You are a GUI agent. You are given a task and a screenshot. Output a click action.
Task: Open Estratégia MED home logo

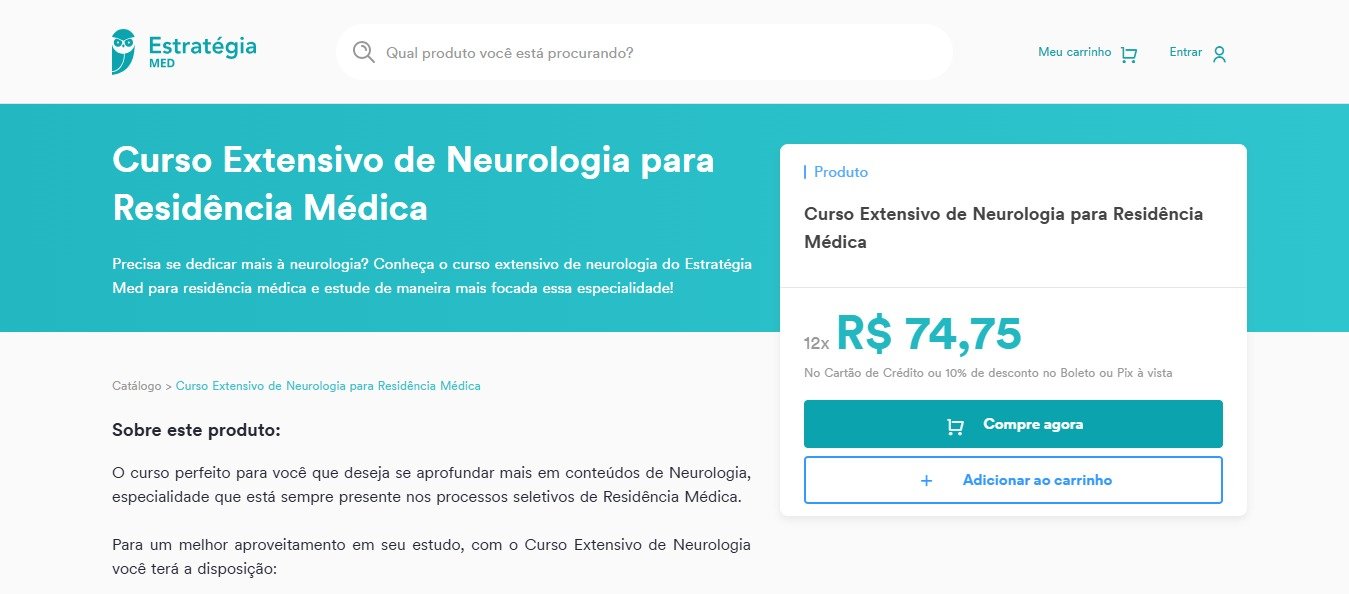[x=184, y=52]
